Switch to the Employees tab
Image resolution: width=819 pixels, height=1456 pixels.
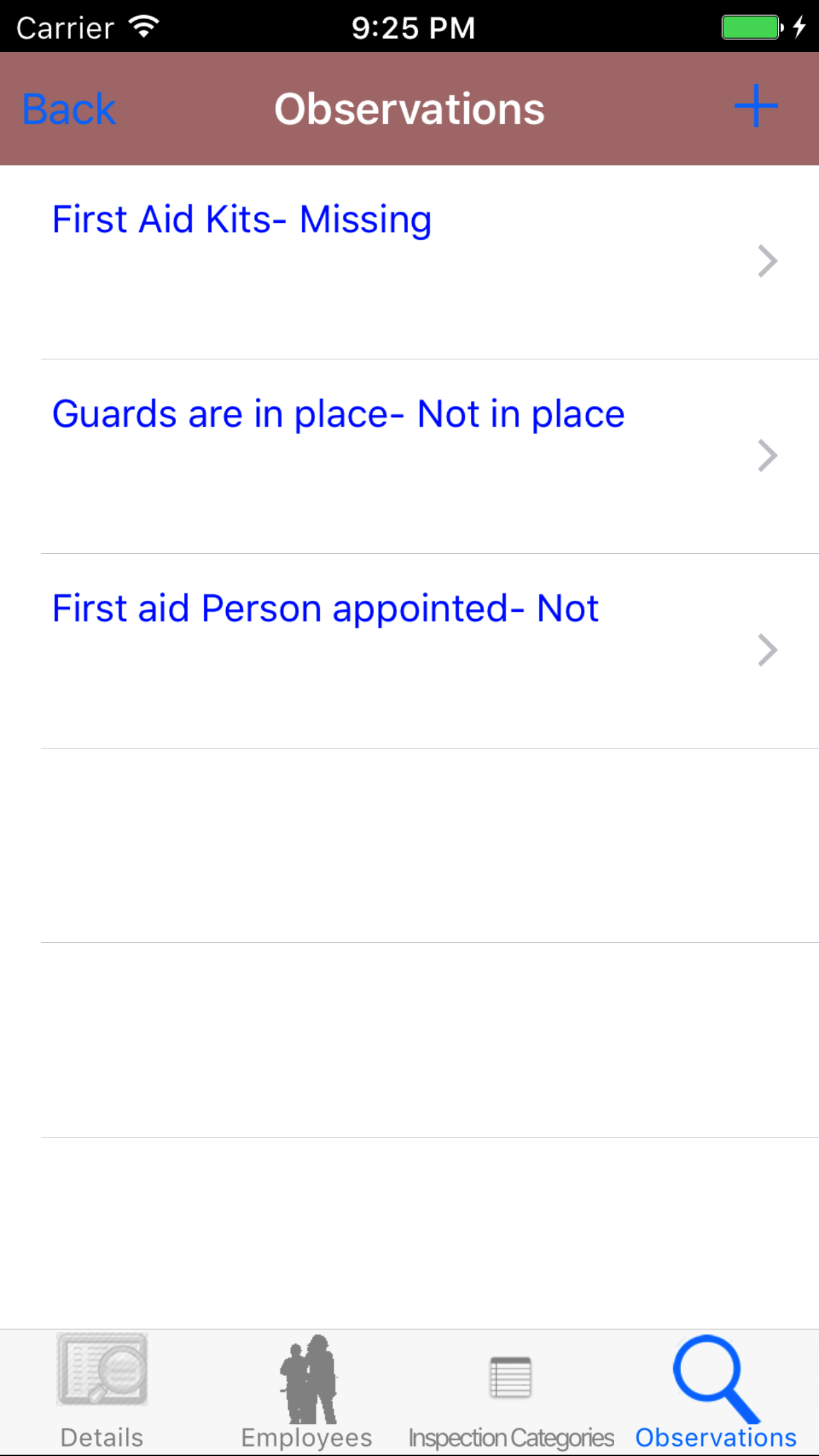click(307, 1391)
